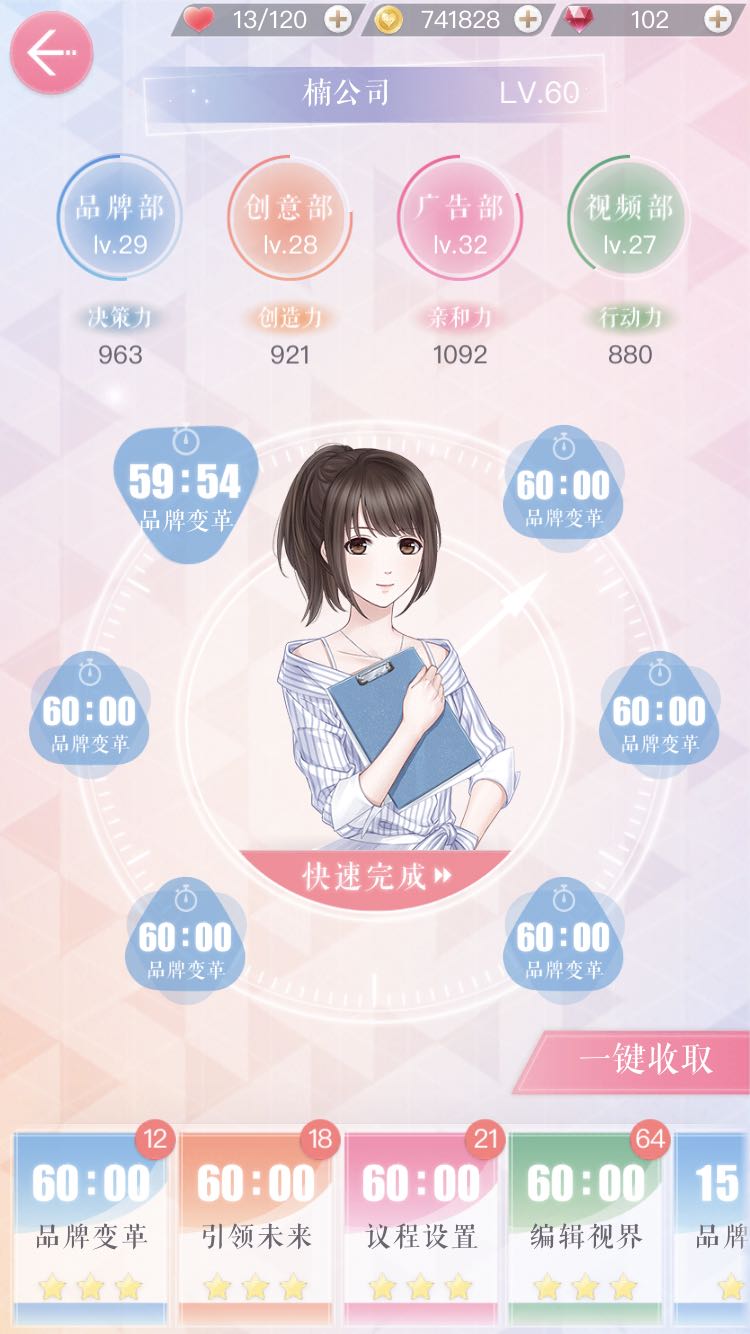Viewport: 750px width, 1334px height.
Task: Add gold coins with the plus icon
Action: point(527,19)
